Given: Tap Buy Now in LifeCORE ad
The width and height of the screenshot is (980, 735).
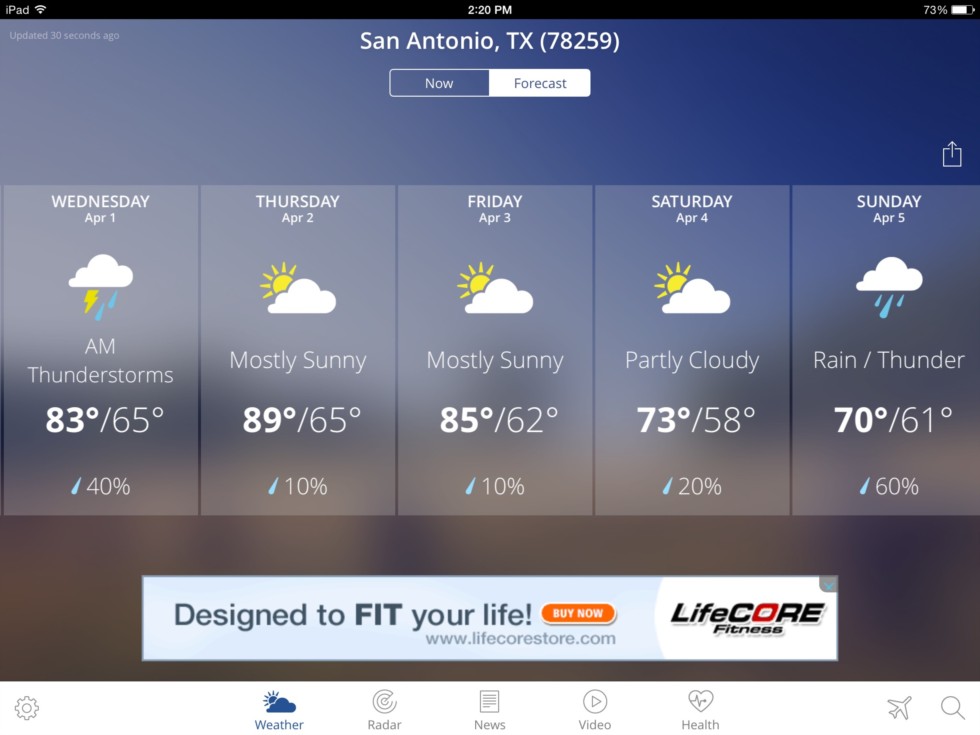Looking at the screenshot, I should [x=578, y=613].
